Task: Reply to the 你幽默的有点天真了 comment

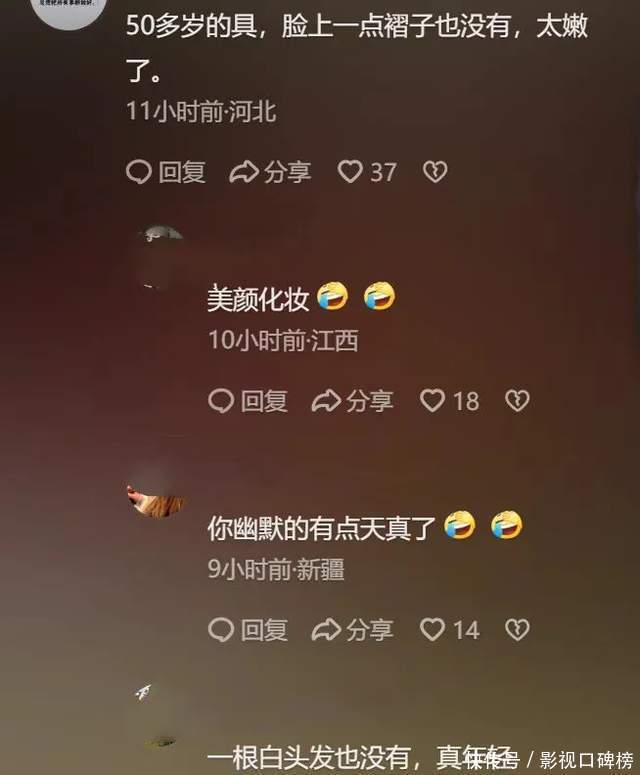Action: (248, 629)
